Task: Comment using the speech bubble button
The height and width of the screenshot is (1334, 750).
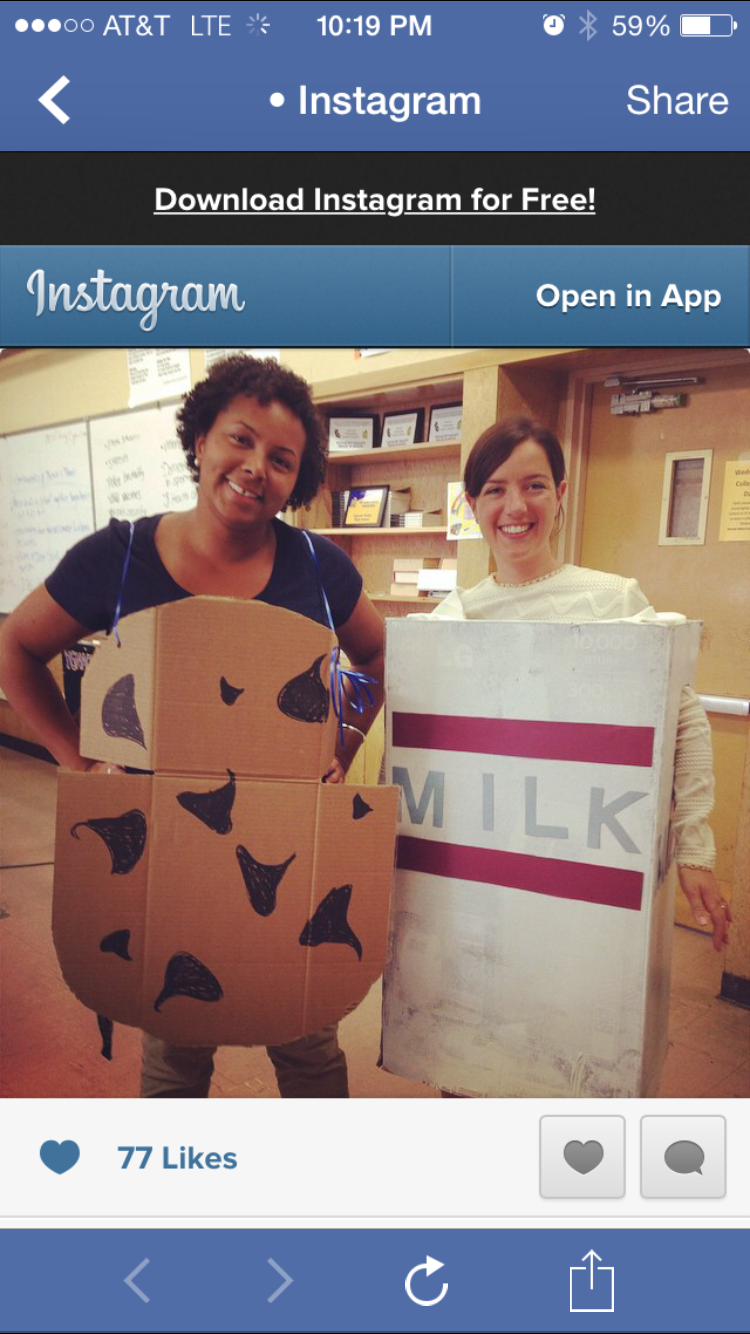Action: [683, 1157]
